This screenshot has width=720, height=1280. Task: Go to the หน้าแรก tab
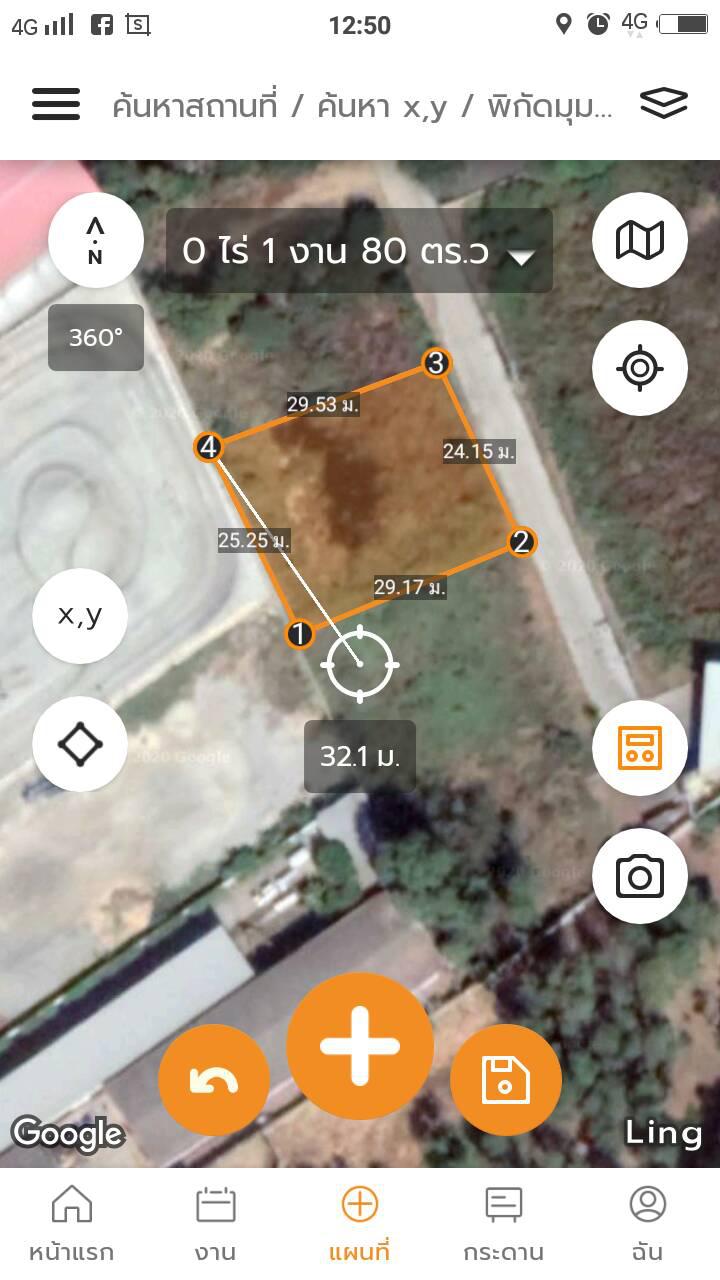pyautogui.click(x=72, y=1224)
